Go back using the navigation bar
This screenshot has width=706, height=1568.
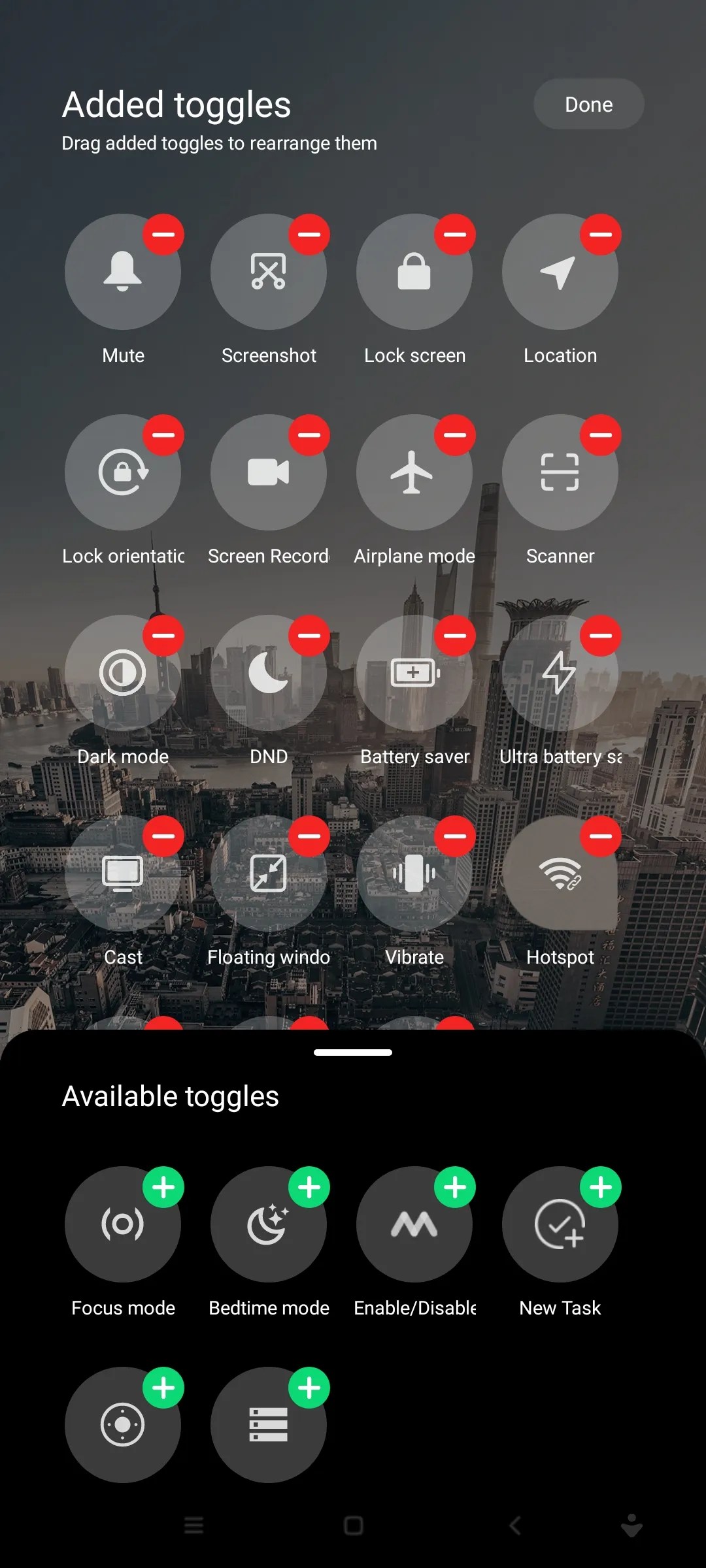[x=515, y=1526]
